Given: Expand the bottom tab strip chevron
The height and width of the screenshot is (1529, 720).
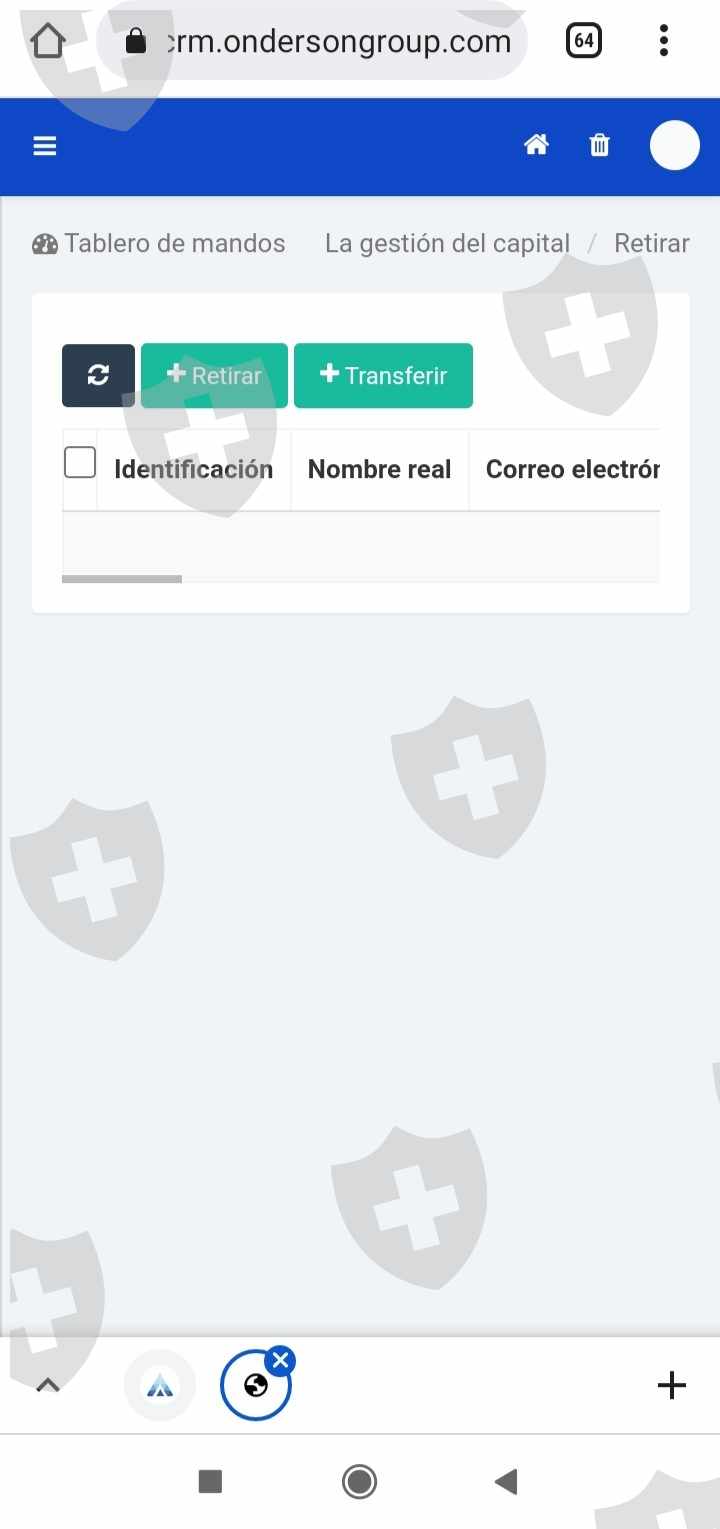Looking at the screenshot, I should [48, 1385].
